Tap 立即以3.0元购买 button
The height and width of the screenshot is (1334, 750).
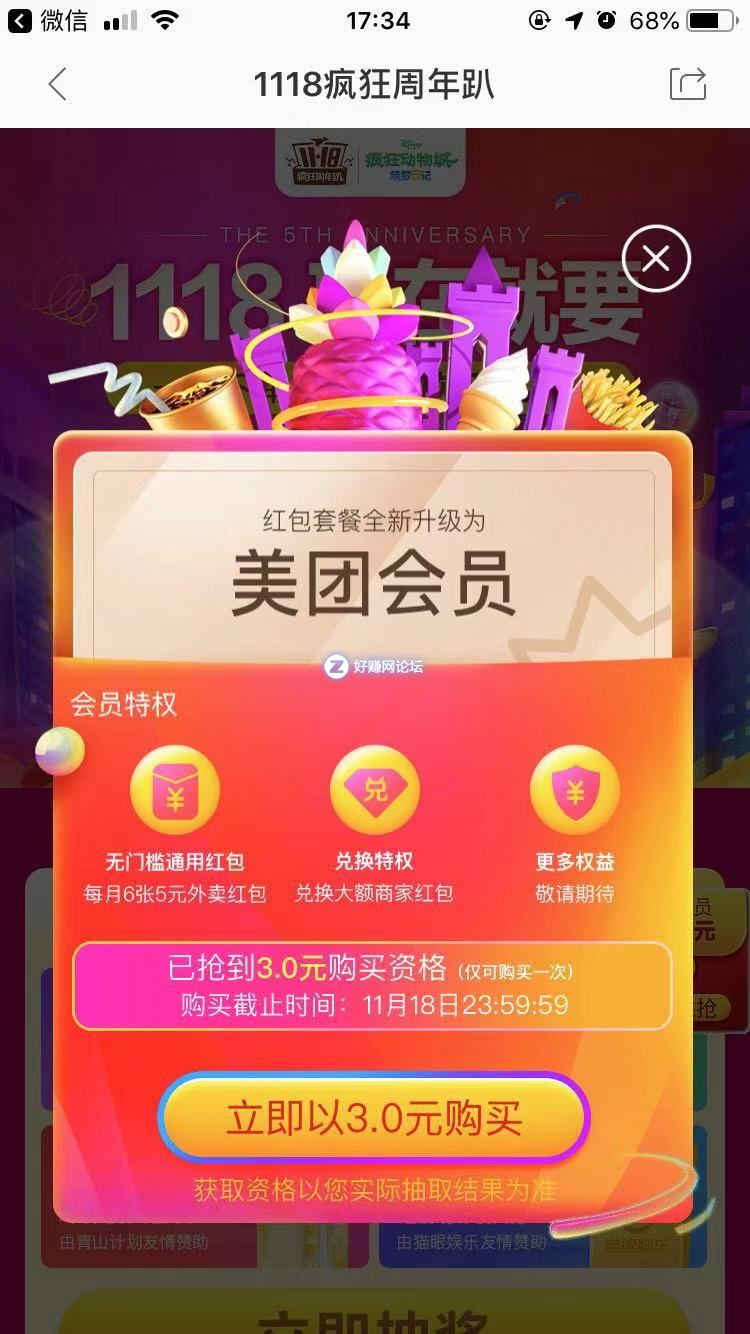tap(374, 1119)
